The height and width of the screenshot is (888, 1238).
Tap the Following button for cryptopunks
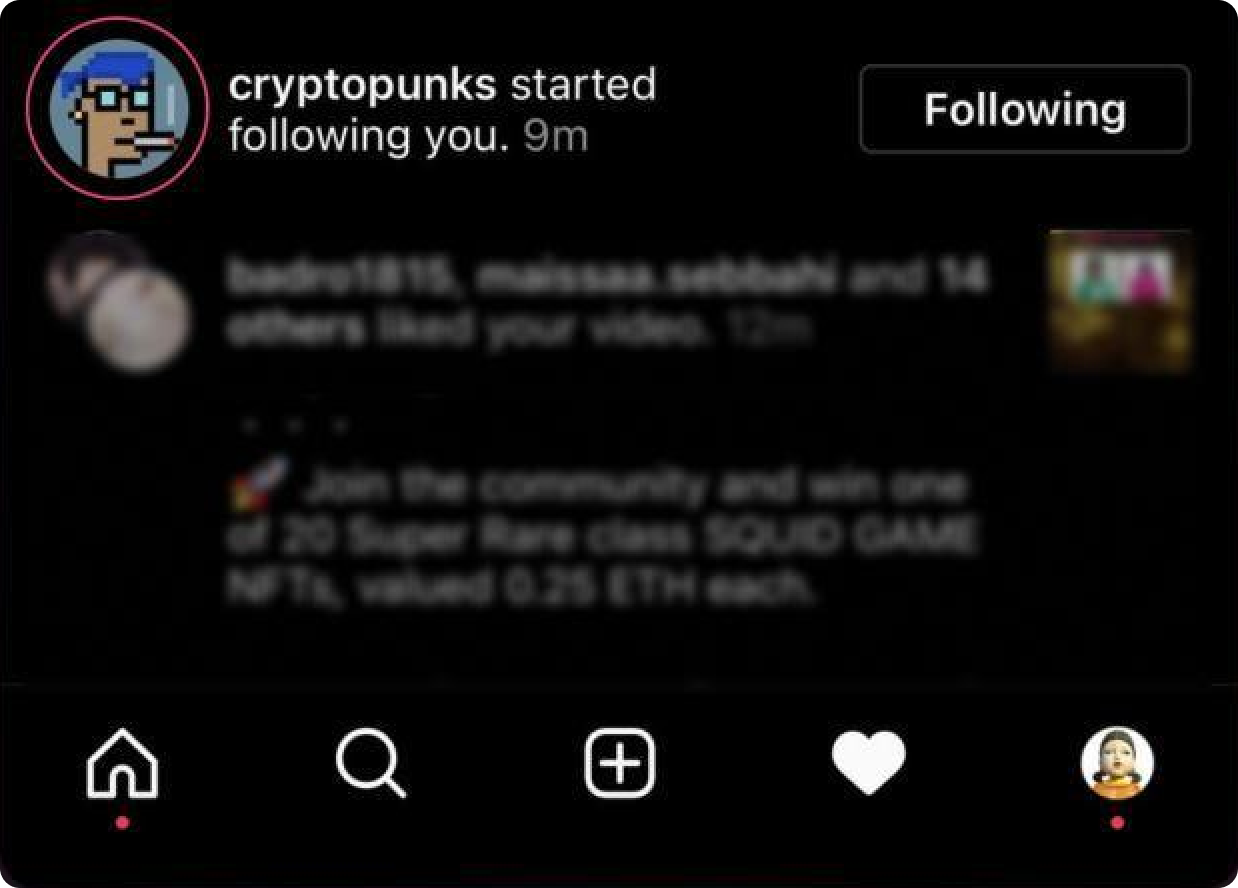tap(1024, 109)
